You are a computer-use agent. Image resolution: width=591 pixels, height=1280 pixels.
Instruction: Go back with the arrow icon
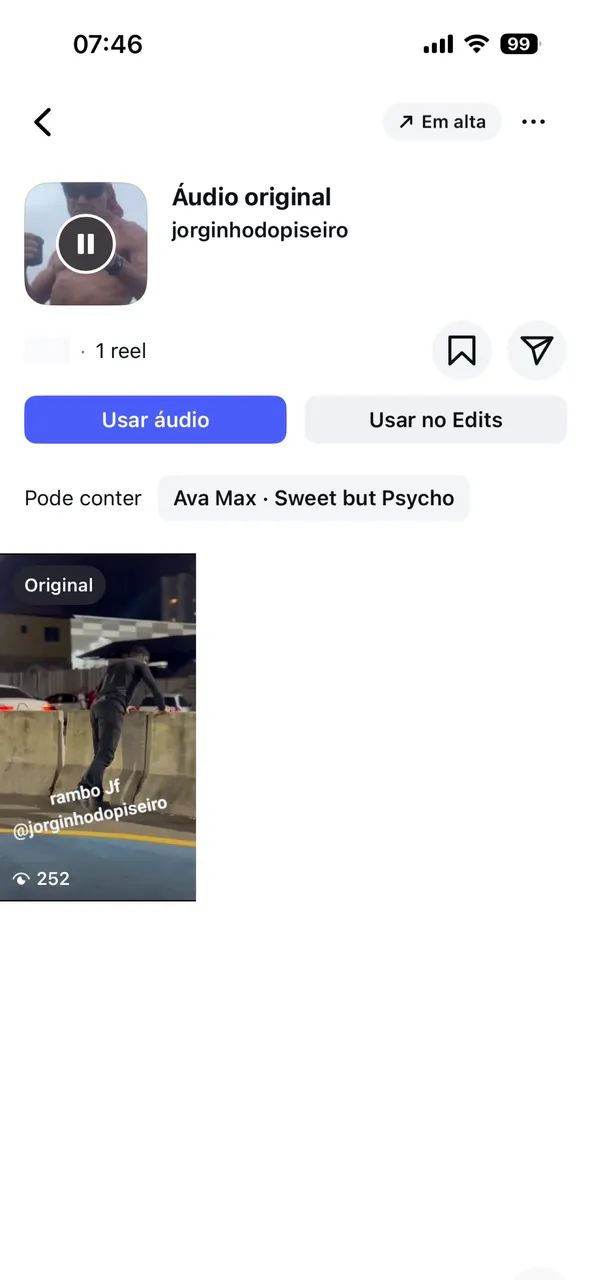click(x=42, y=122)
